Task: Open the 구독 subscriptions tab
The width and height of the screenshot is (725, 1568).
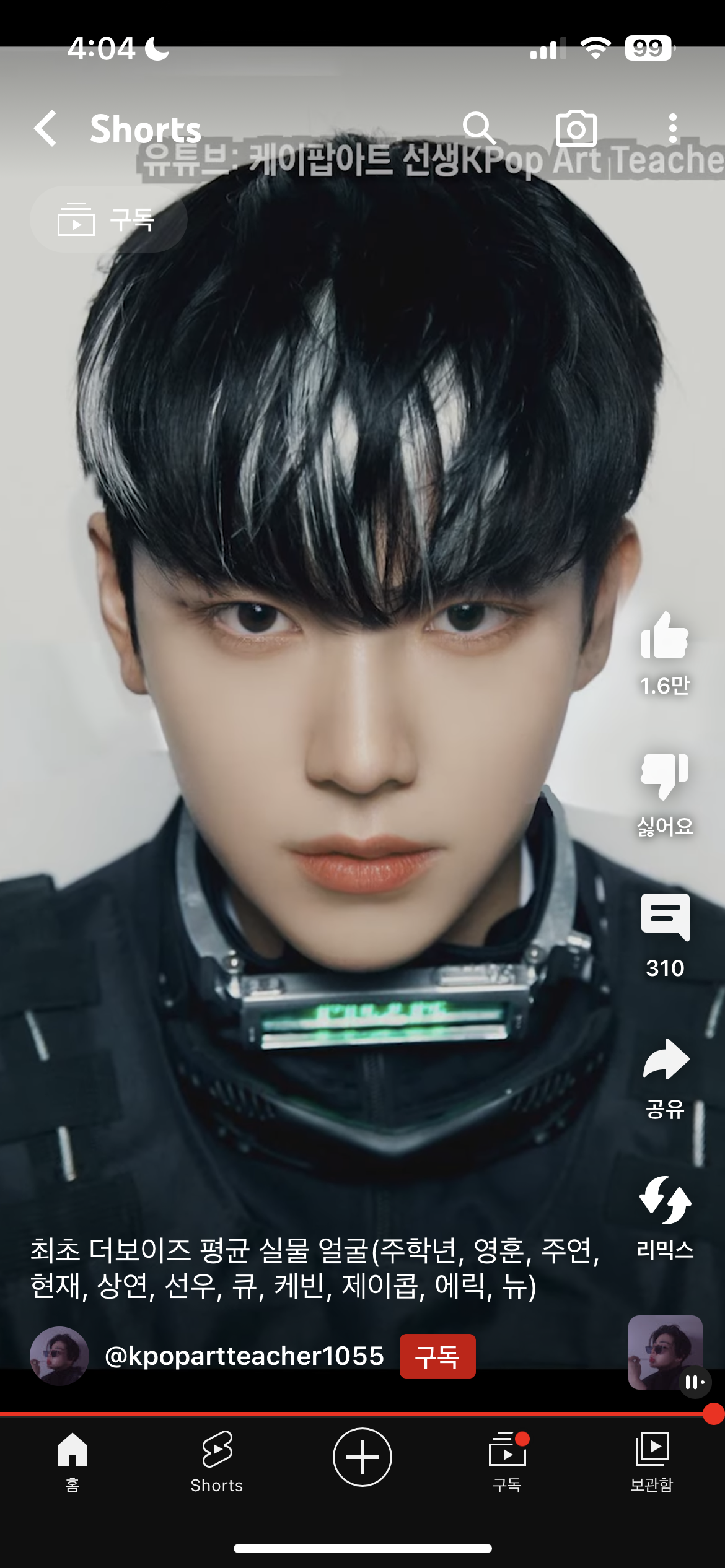Action: [x=507, y=1459]
